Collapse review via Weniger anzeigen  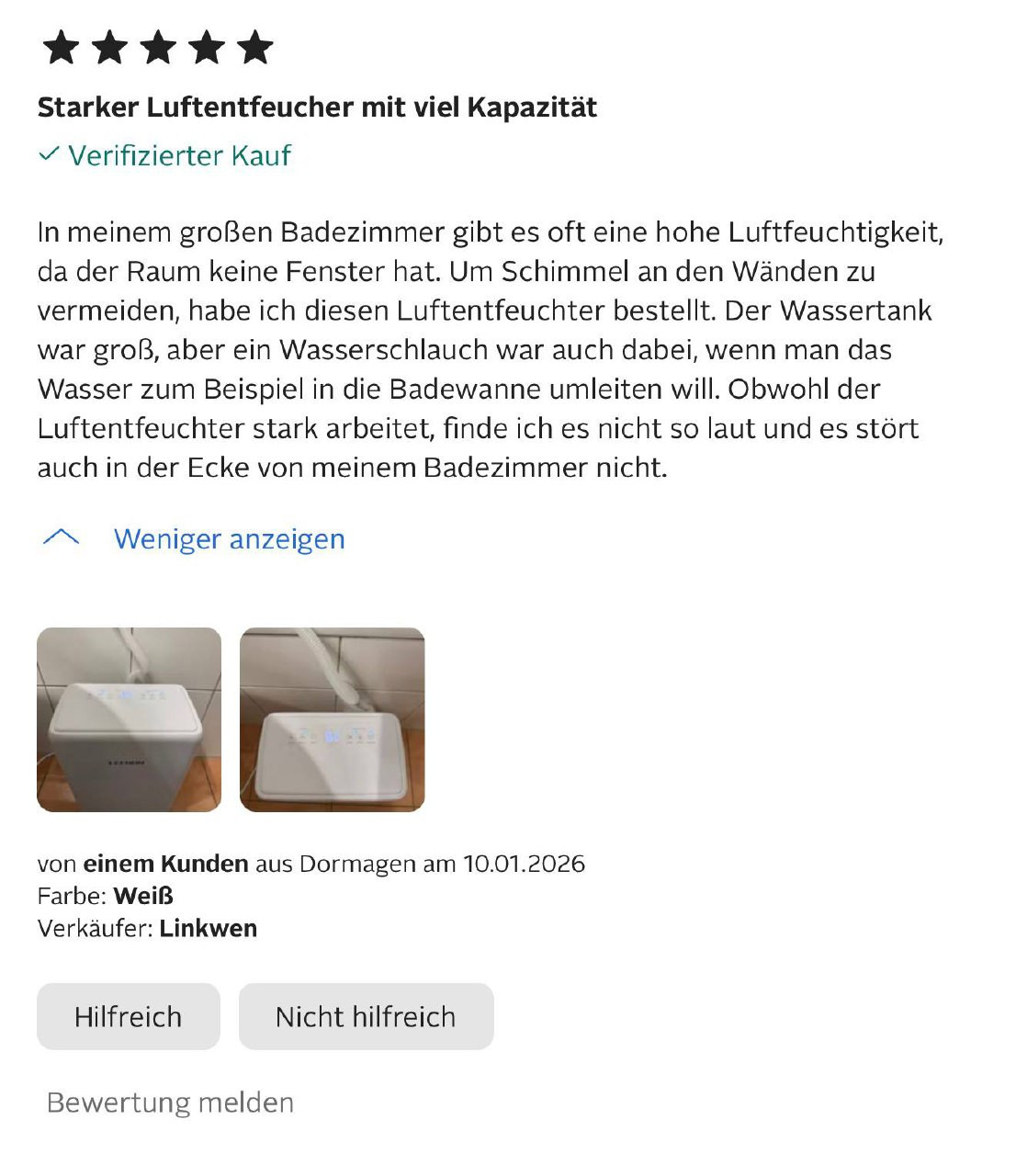tap(194, 538)
